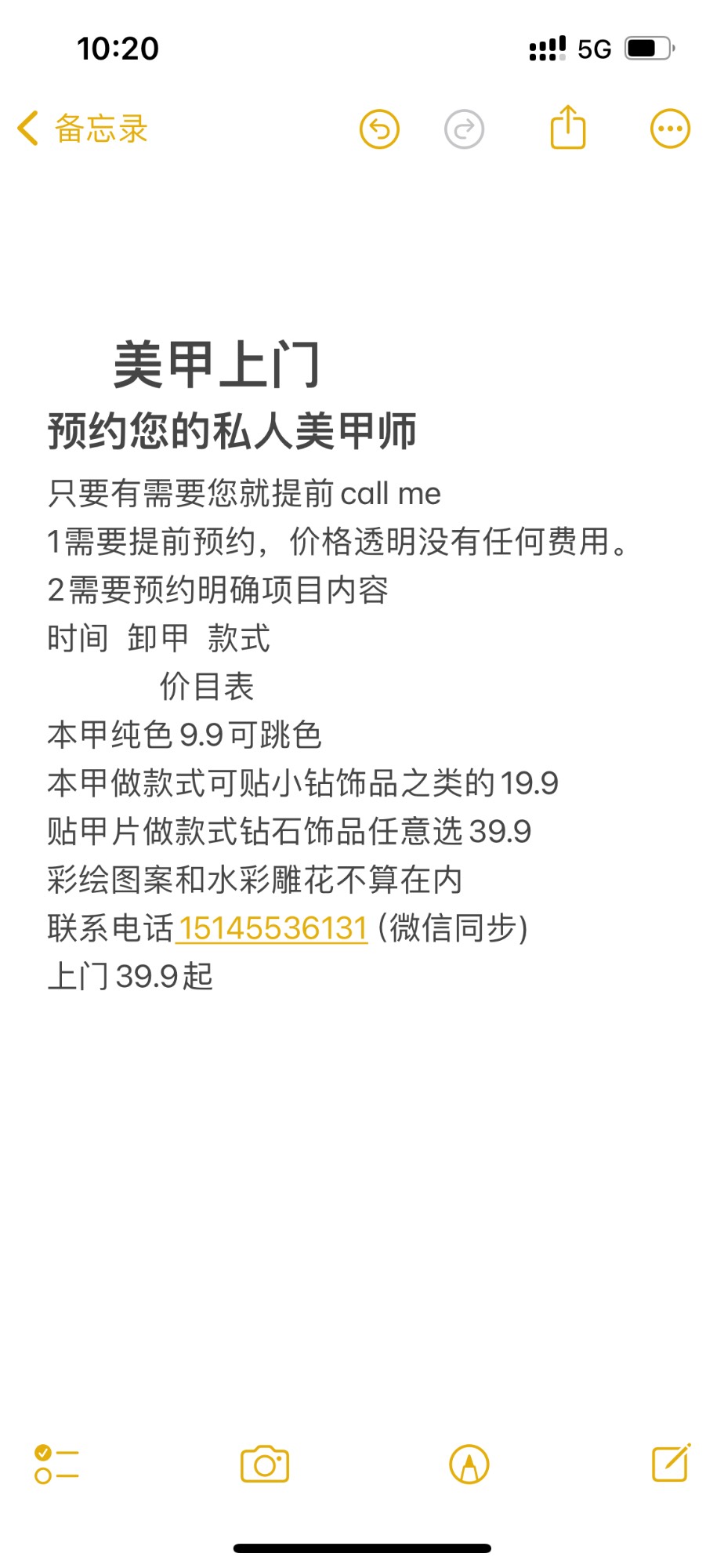Undo the last edit
The width and height of the screenshot is (724, 1568).
click(x=379, y=129)
